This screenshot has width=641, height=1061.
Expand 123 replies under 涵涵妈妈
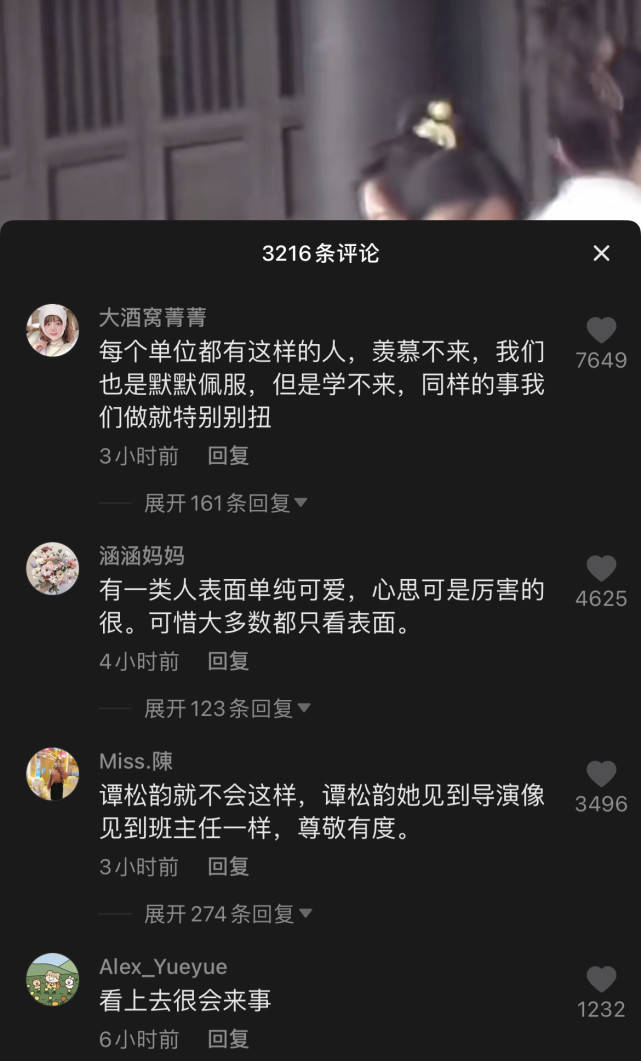pos(227,708)
